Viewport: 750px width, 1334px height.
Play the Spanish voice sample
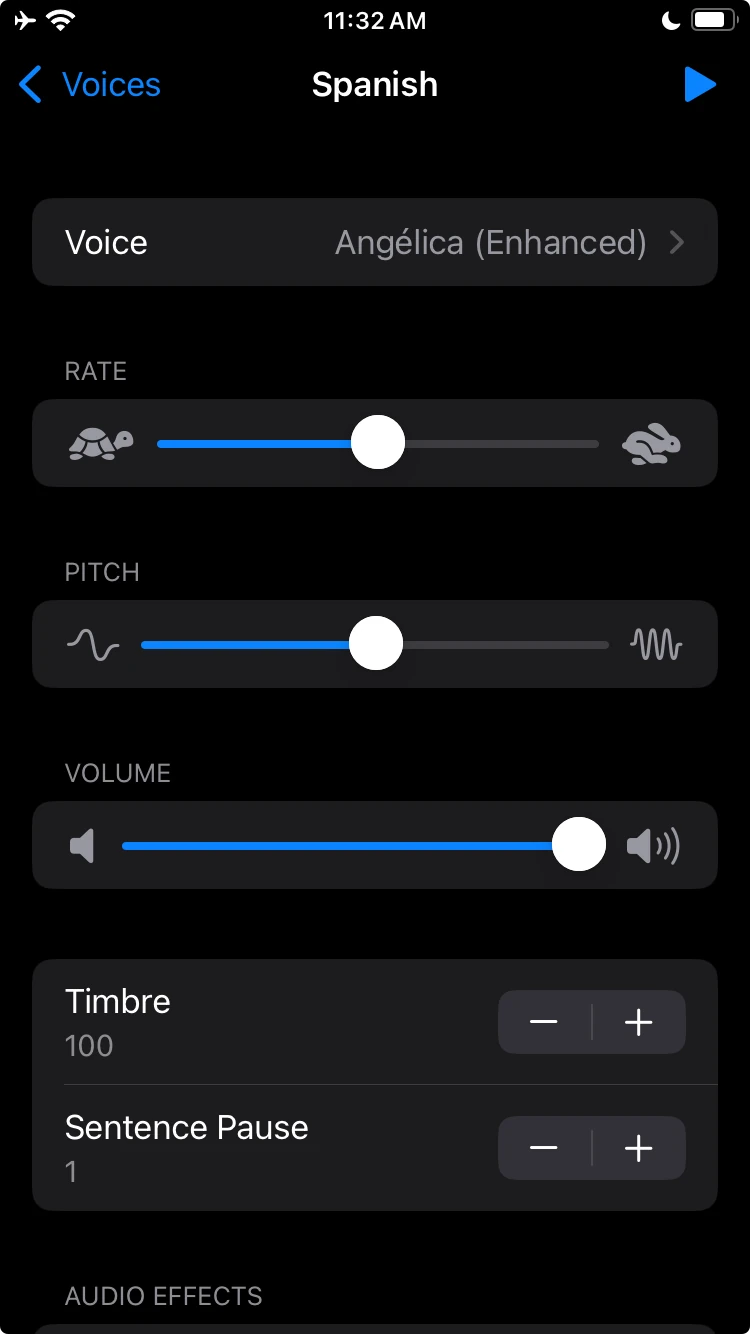[699, 85]
